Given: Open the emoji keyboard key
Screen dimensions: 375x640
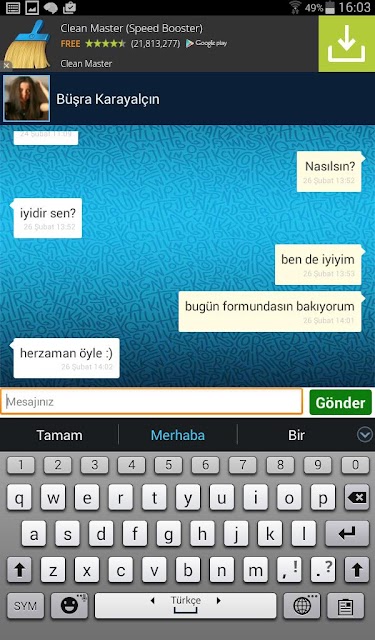Looking at the screenshot, I should click(69, 606).
